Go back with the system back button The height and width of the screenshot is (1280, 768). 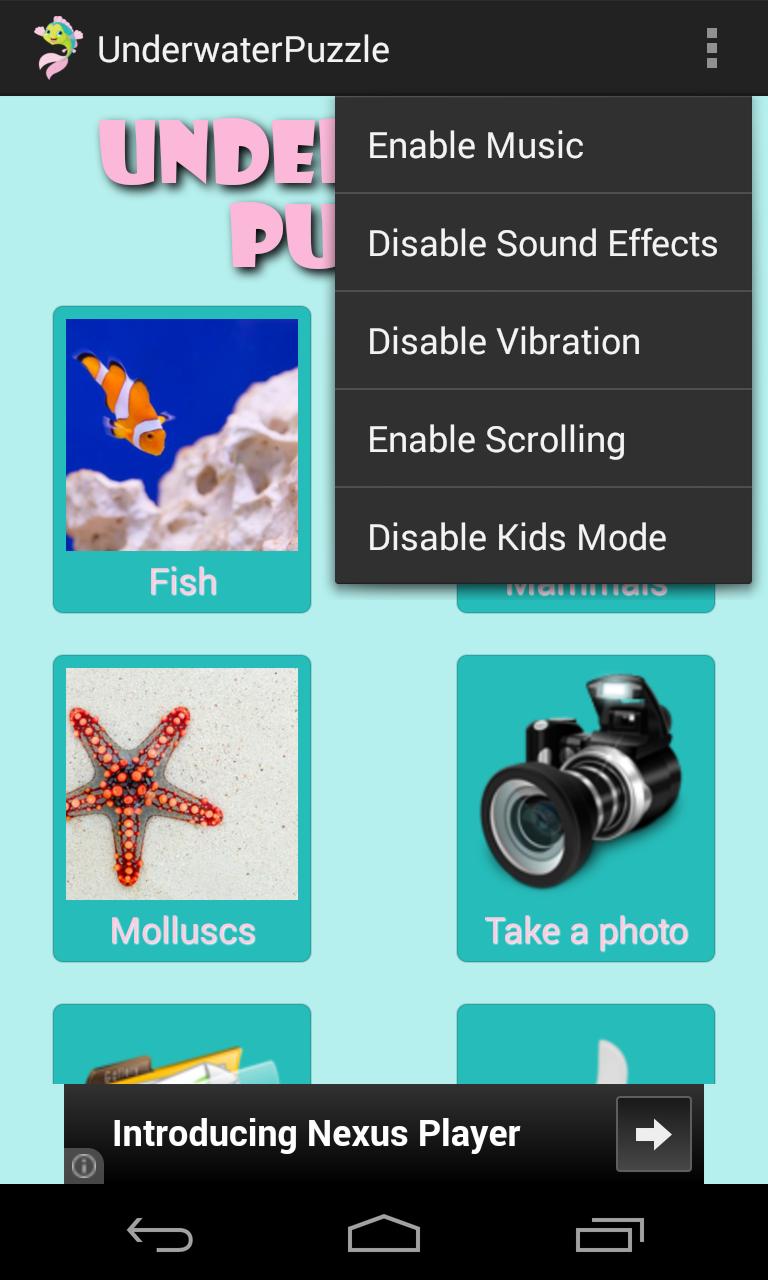pyautogui.click(x=160, y=1235)
